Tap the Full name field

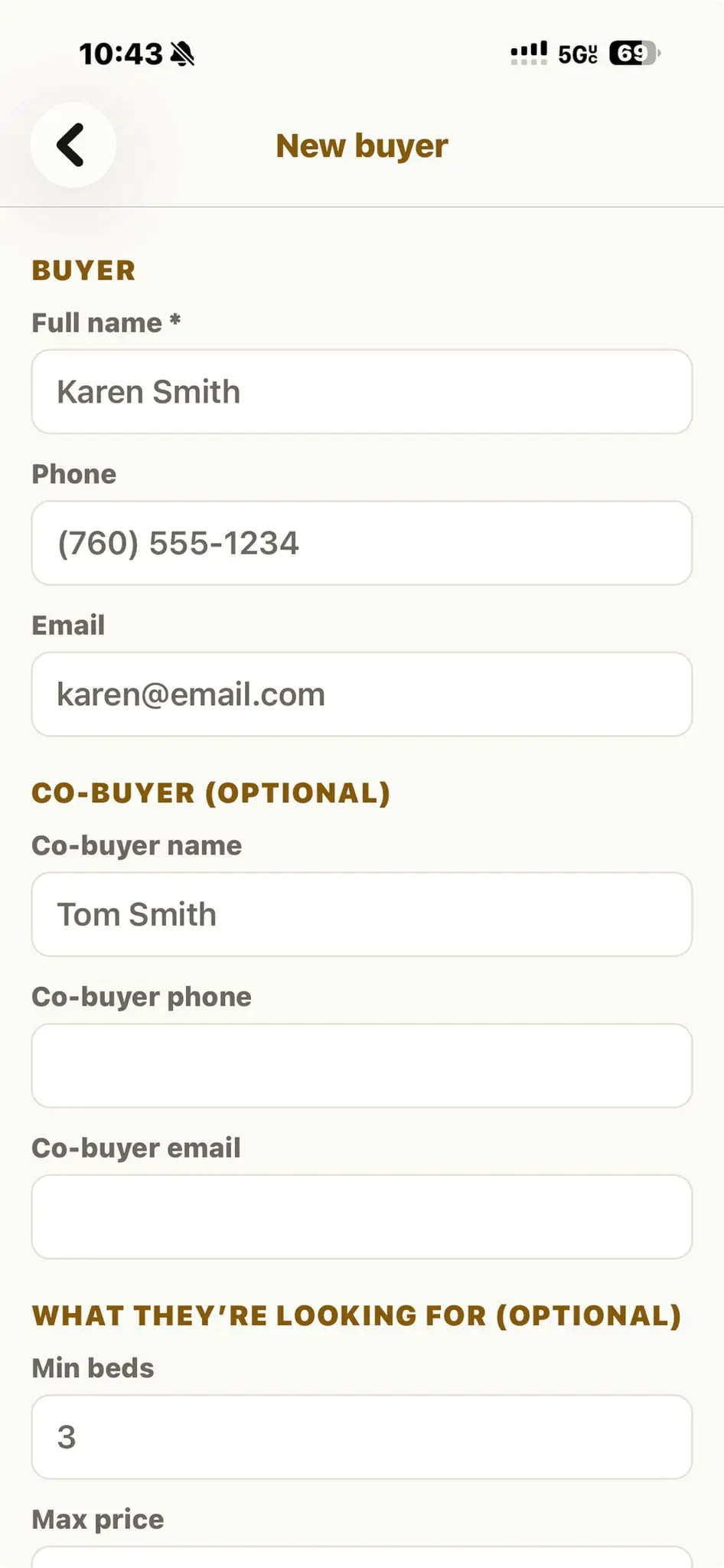pyautogui.click(x=362, y=392)
